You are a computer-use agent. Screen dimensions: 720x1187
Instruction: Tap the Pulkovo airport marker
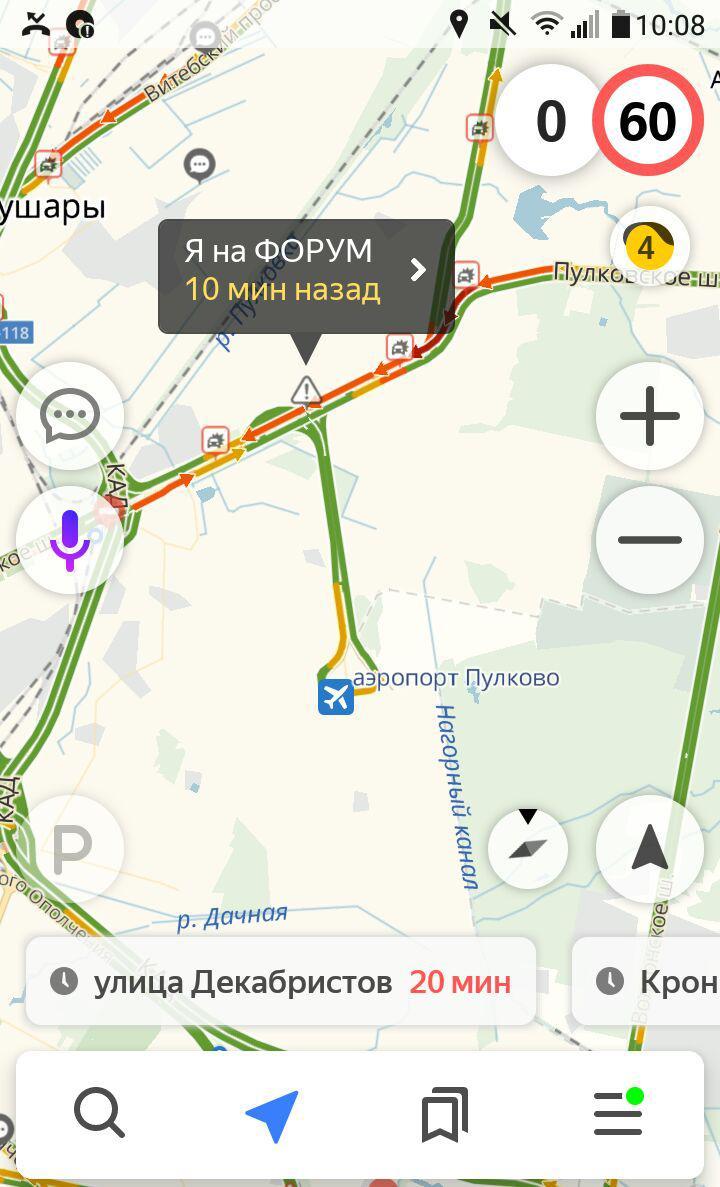pyautogui.click(x=336, y=696)
